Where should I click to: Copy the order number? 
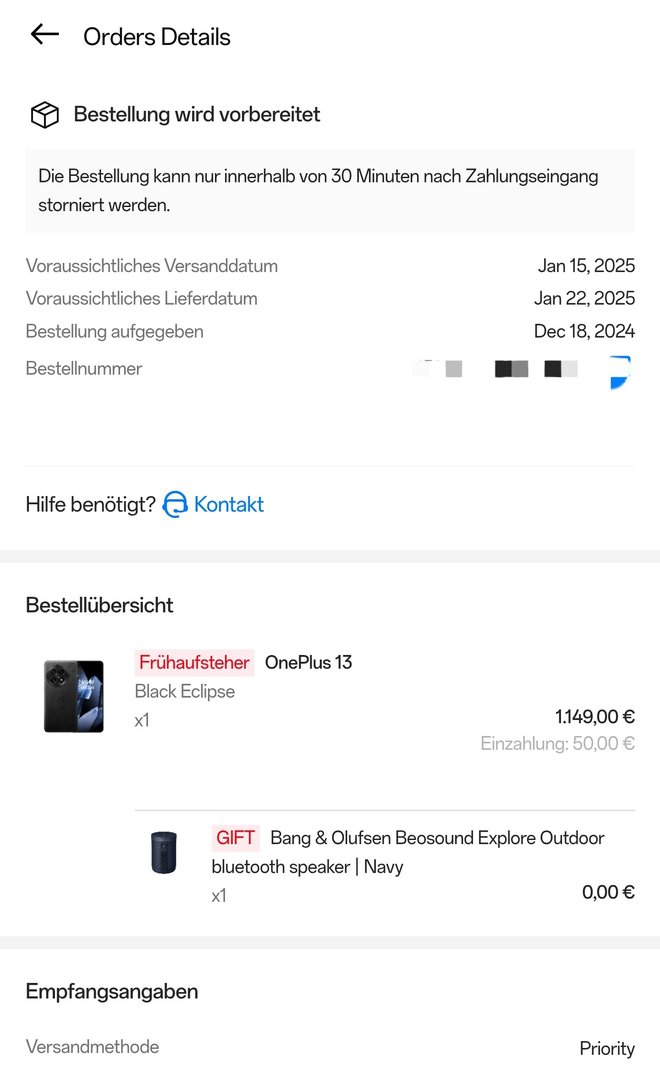620,371
